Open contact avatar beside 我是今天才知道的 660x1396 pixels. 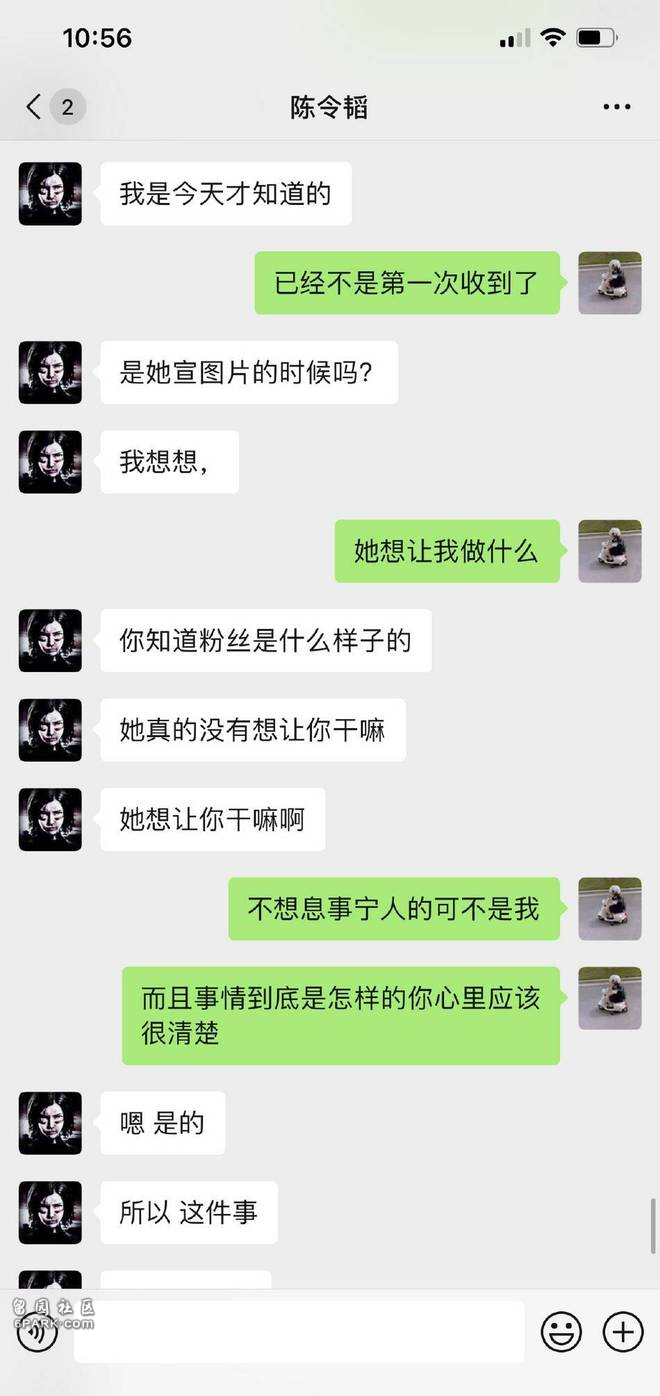[x=50, y=193]
